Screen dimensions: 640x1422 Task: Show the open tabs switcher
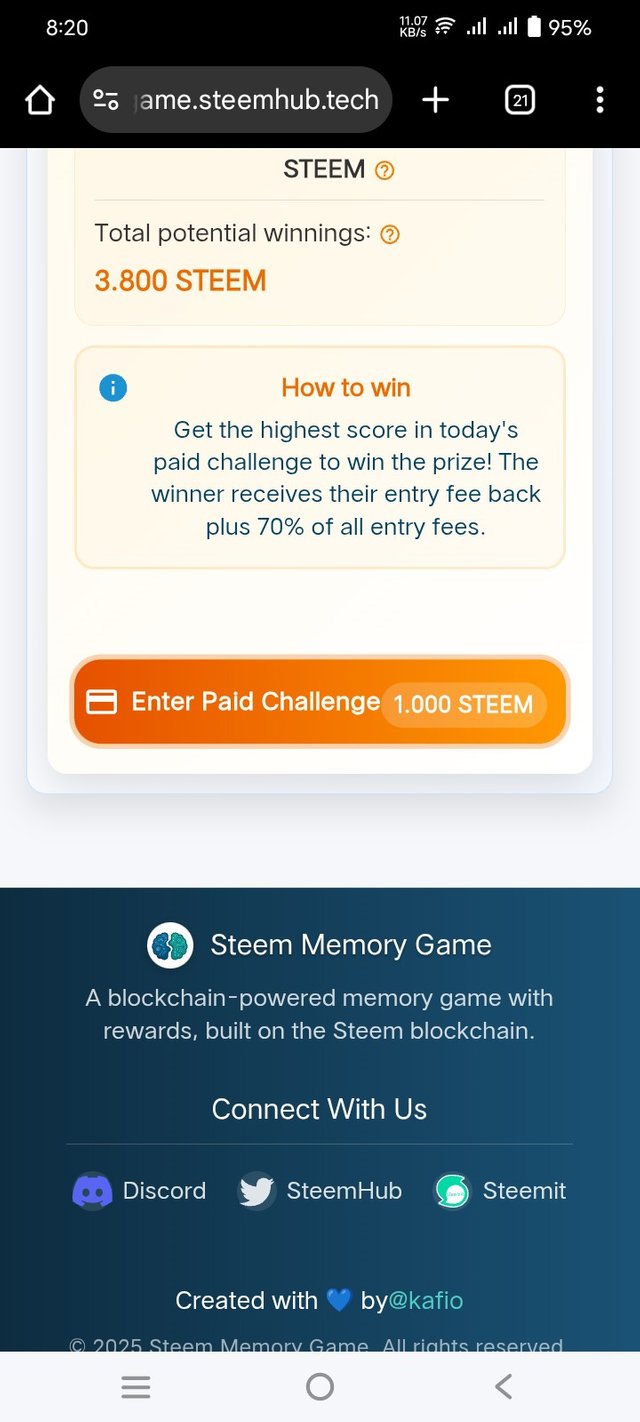pos(519,100)
